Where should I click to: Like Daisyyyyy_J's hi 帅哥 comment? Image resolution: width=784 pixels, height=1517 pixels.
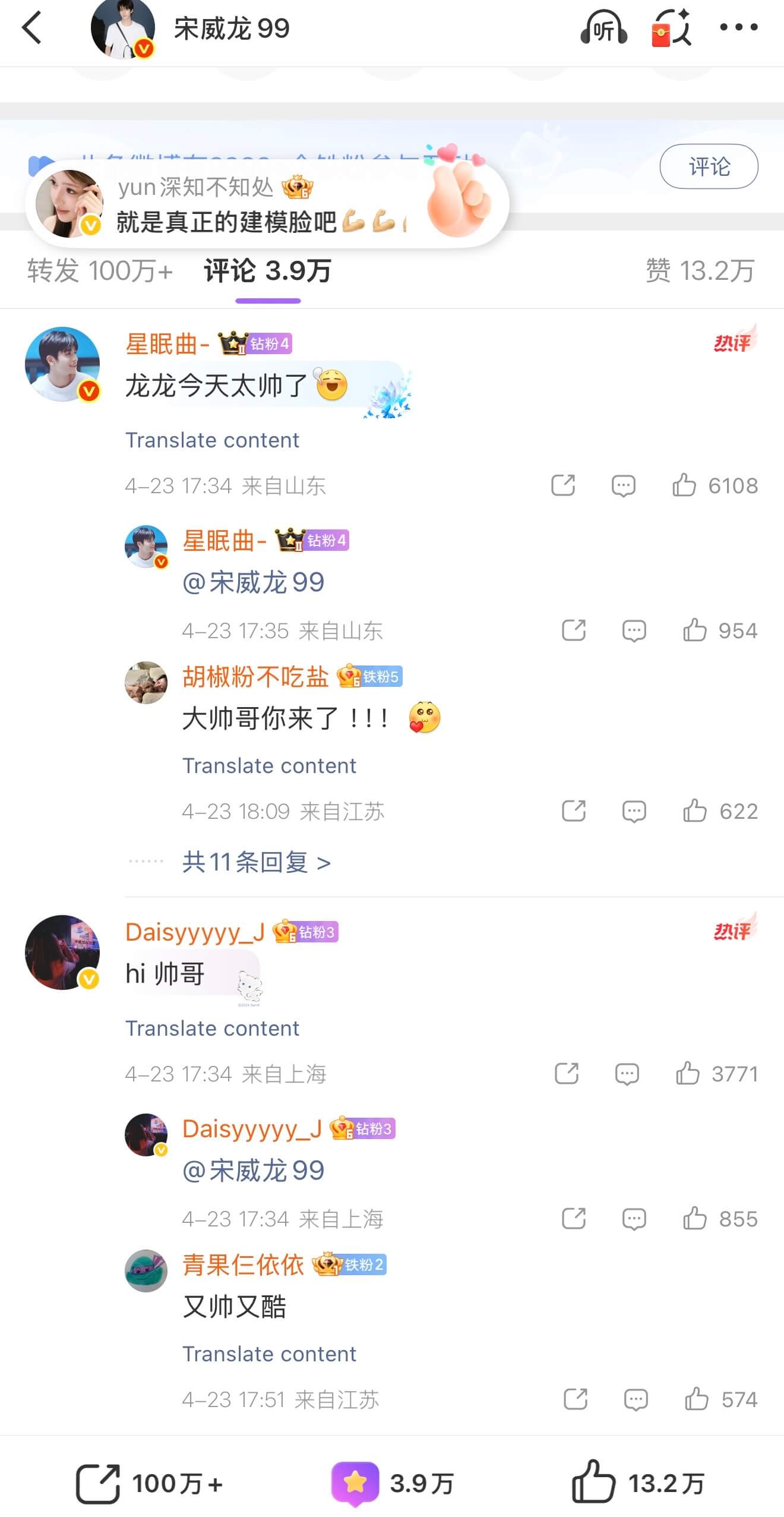pos(688,1074)
